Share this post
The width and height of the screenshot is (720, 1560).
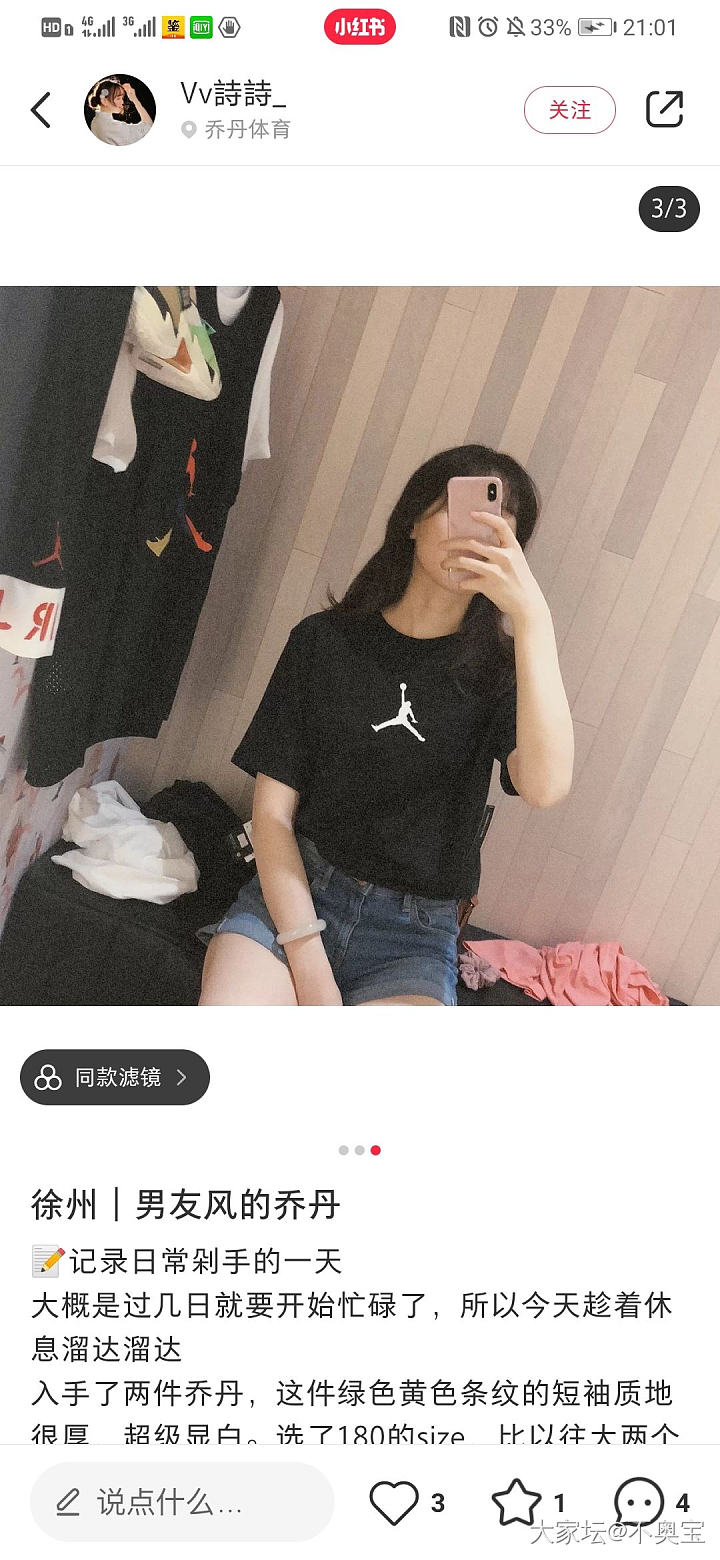point(664,110)
